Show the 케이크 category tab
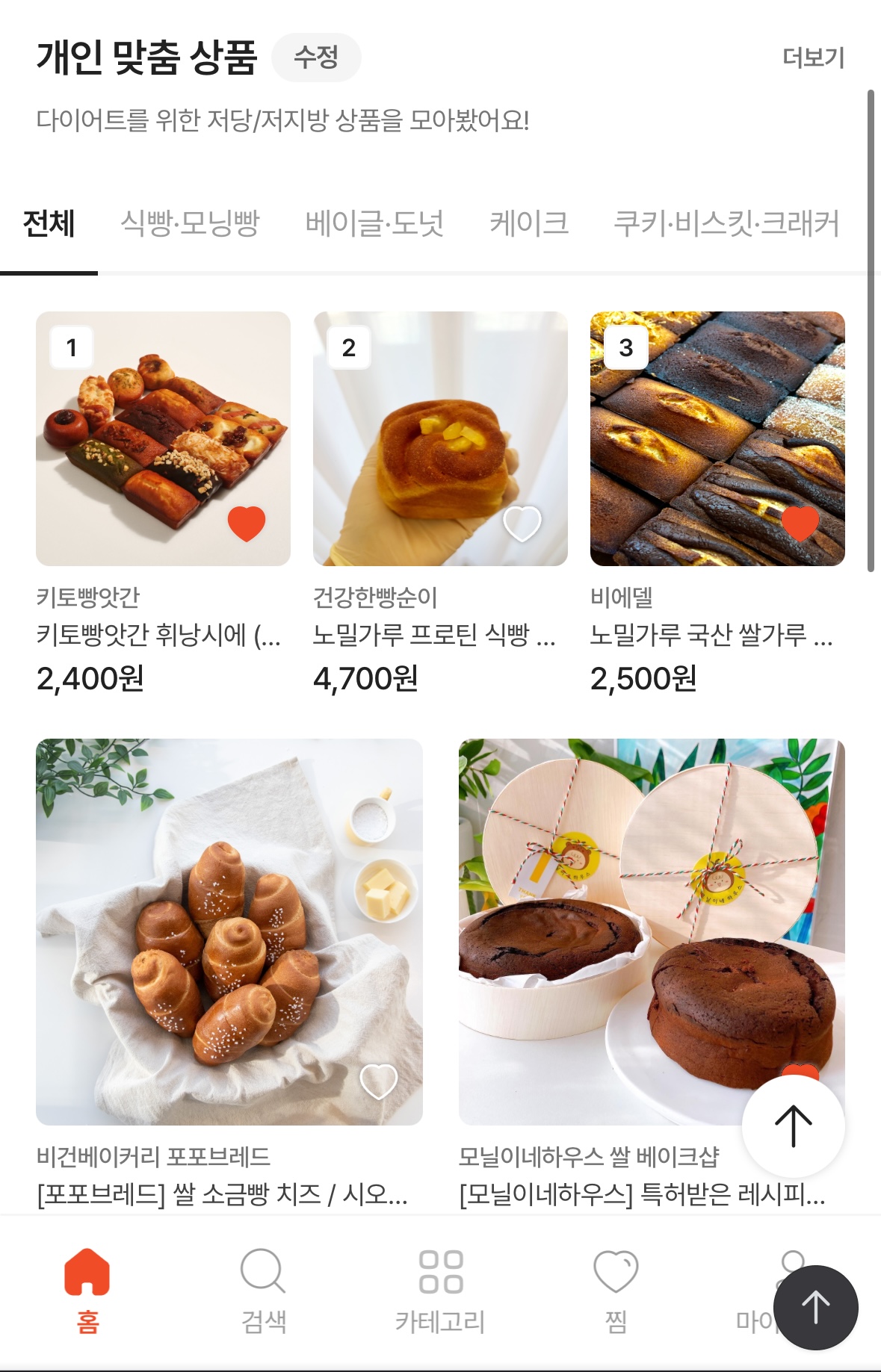The height and width of the screenshot is (1372, 881). (529, 223)
